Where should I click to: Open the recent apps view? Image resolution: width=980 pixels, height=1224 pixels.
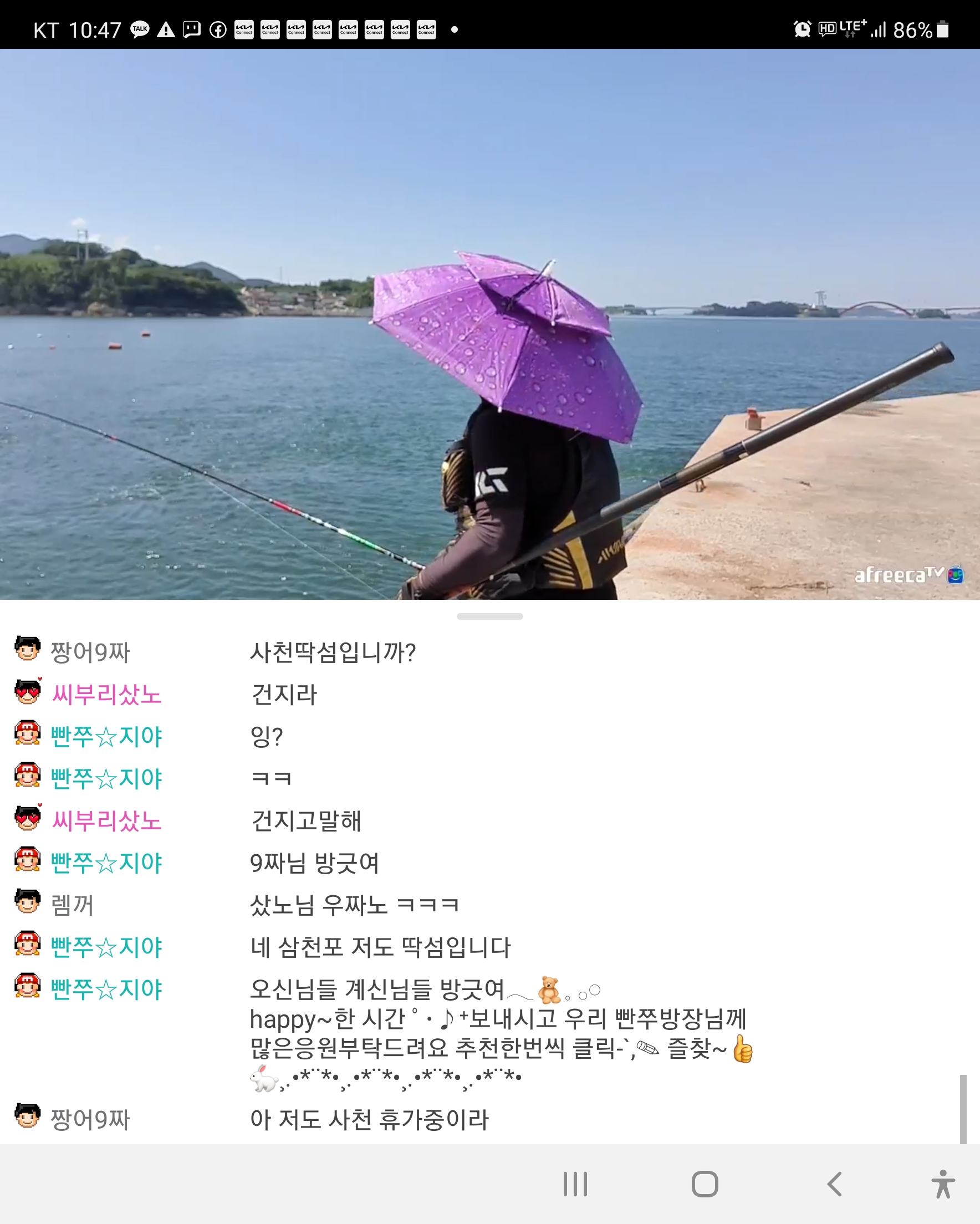coord(575,1184)
